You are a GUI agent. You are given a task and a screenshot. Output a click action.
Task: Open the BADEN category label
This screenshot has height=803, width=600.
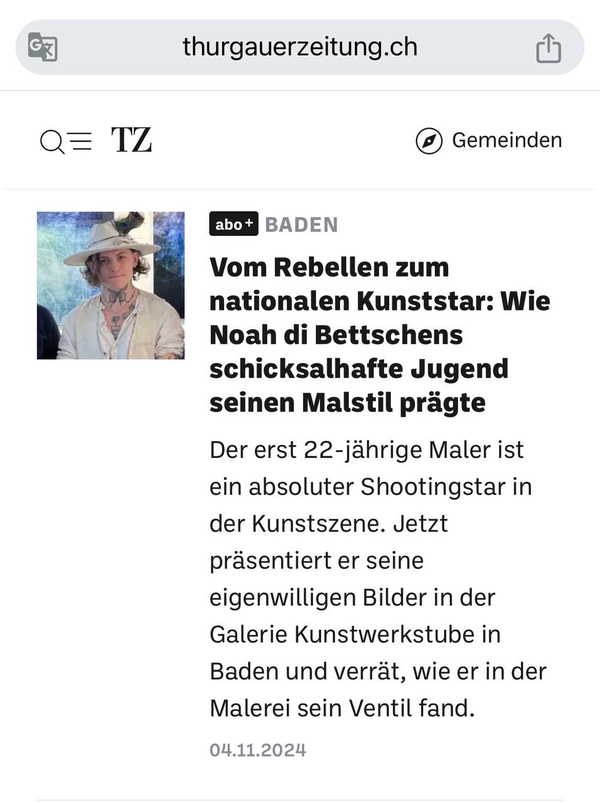pyautogui.click(x=301, y=225)
